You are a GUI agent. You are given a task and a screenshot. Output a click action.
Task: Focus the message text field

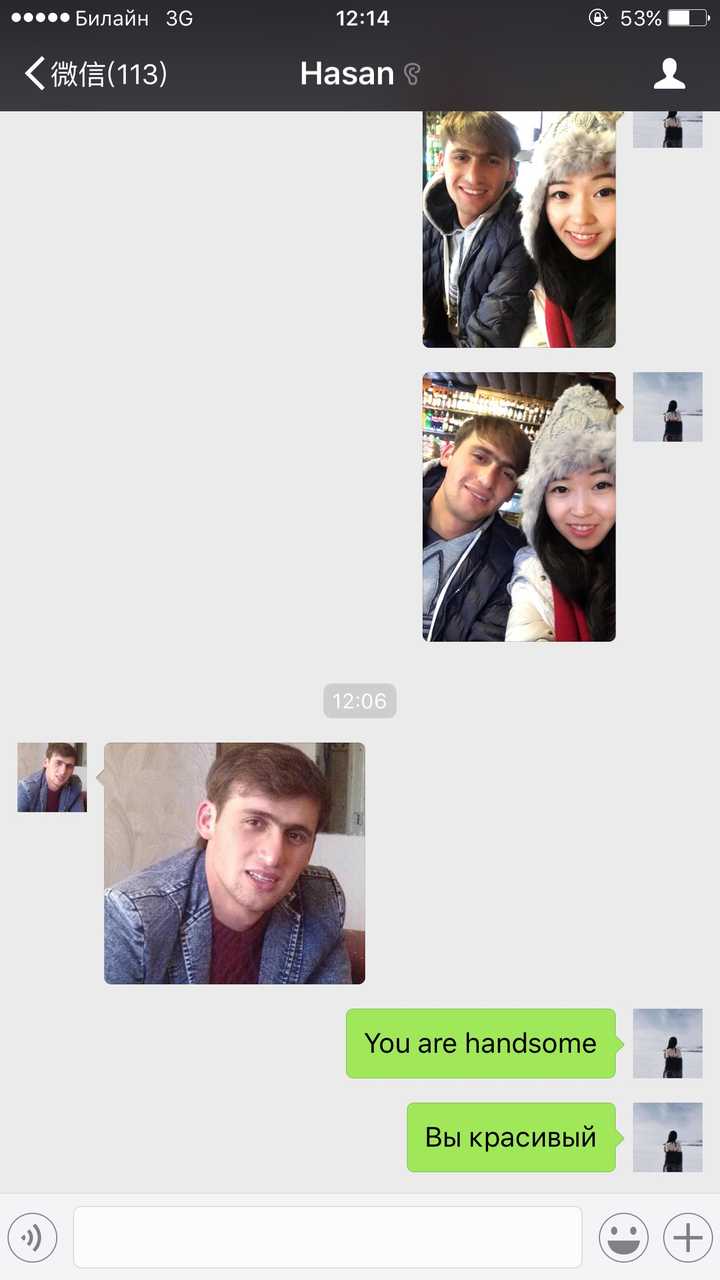click(327, 1237)
